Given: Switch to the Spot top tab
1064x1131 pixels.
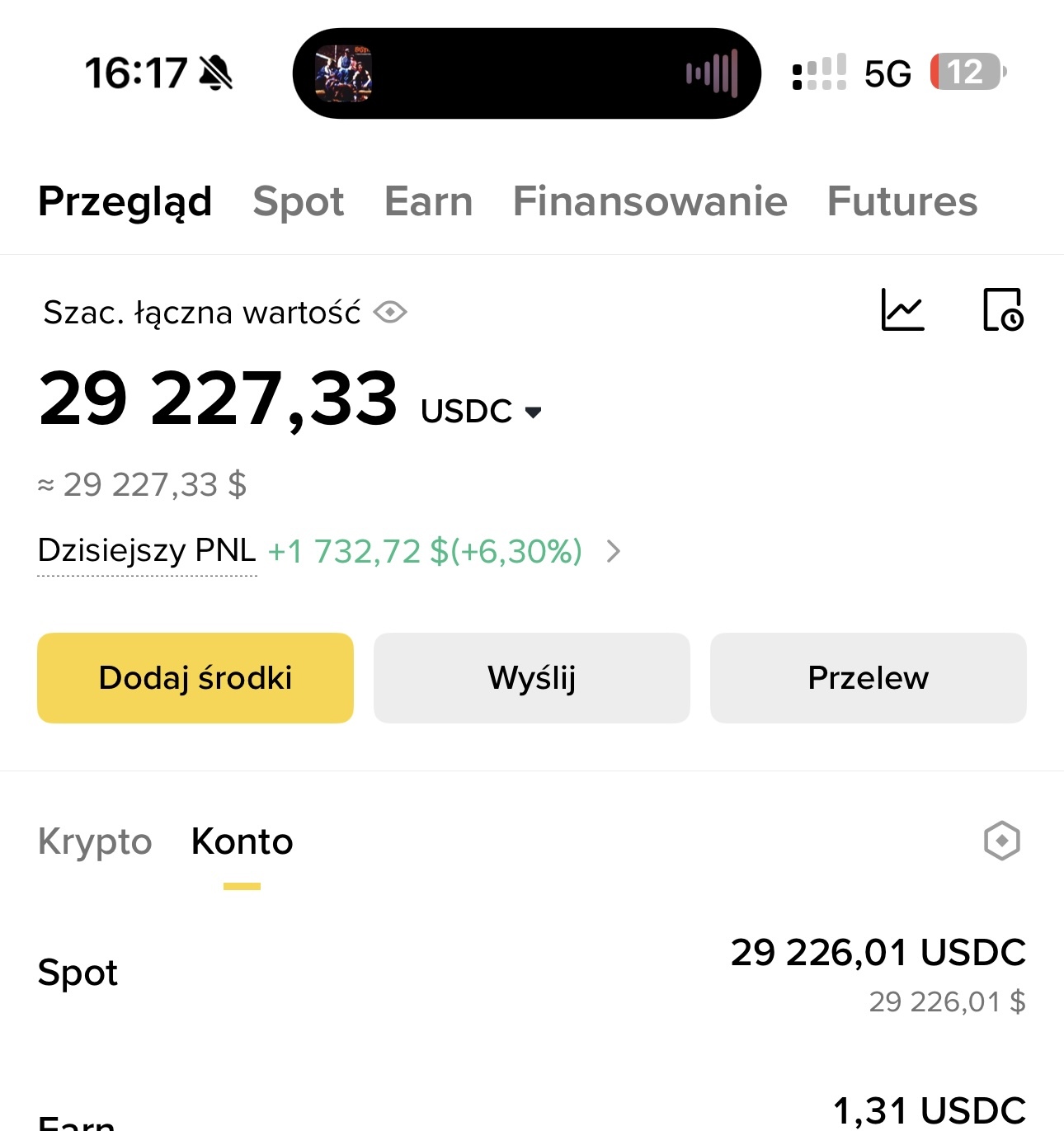Looking at the screenshot, I should (298, 202).
